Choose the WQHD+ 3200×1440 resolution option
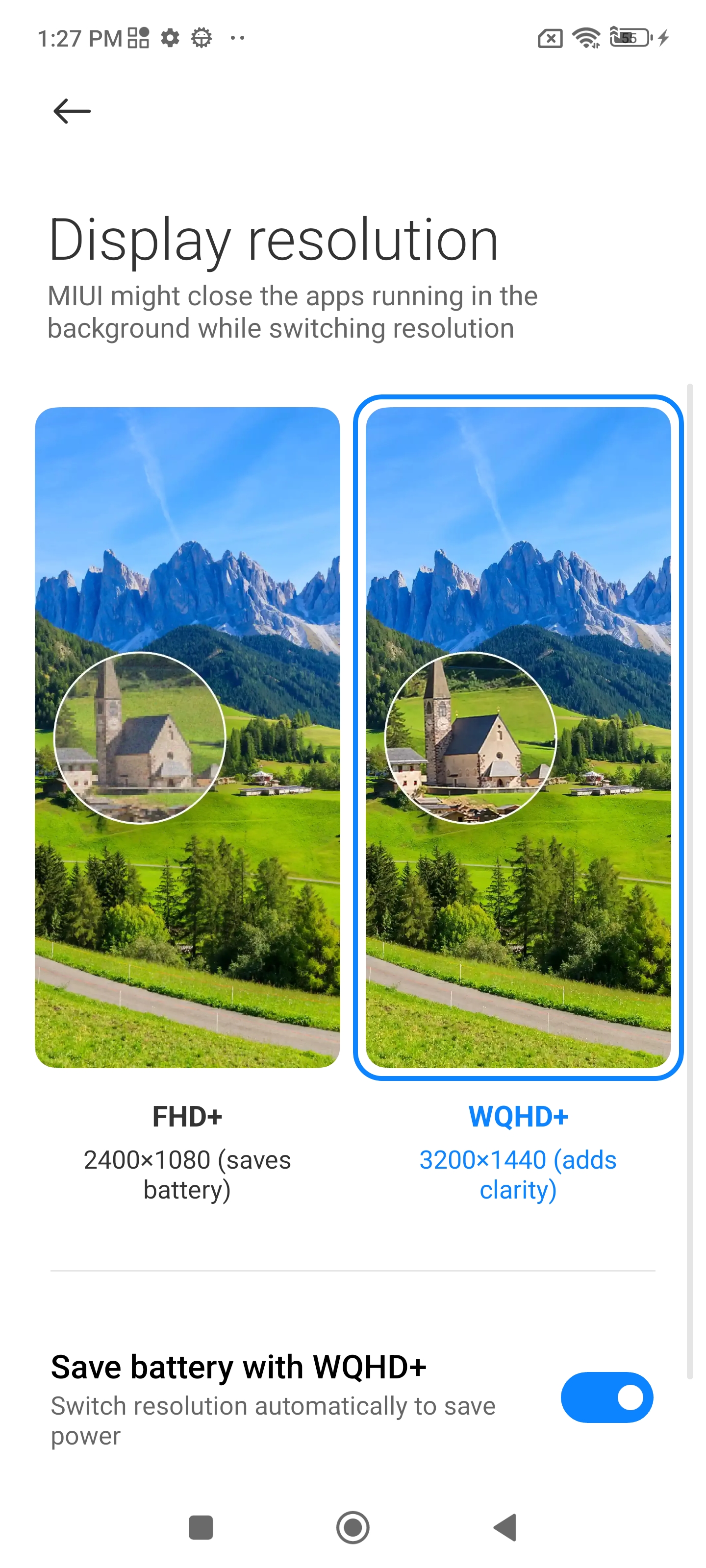The height and width of the screenshot is (1568, 706). click(x=518, y=736)
